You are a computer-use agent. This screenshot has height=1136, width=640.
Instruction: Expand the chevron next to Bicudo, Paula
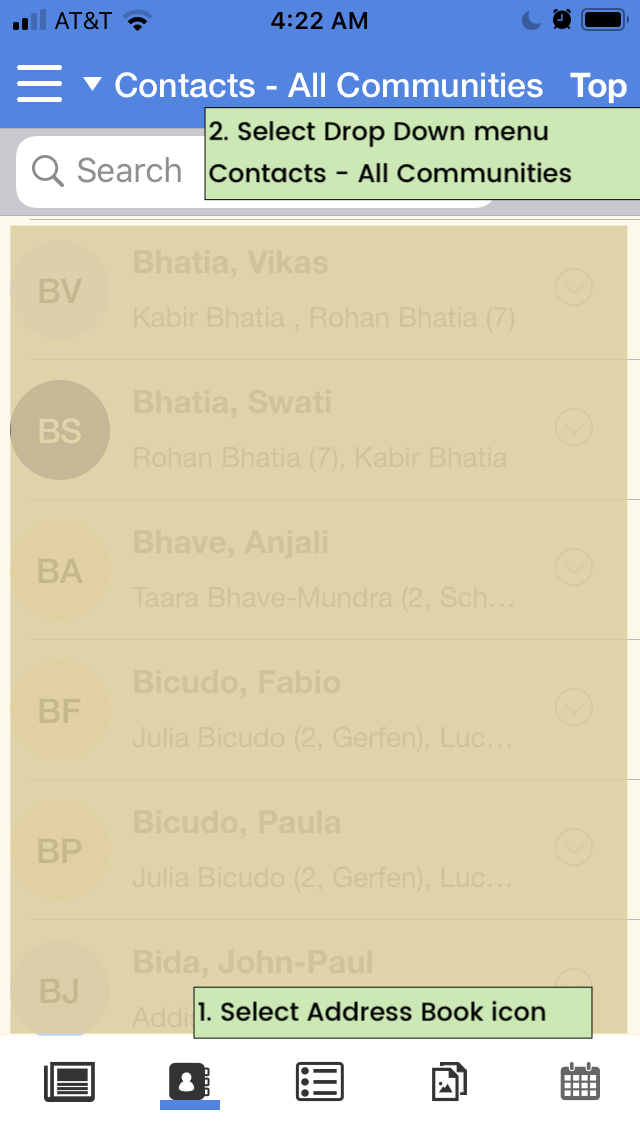pyautogui.click(x=574, y=848)
